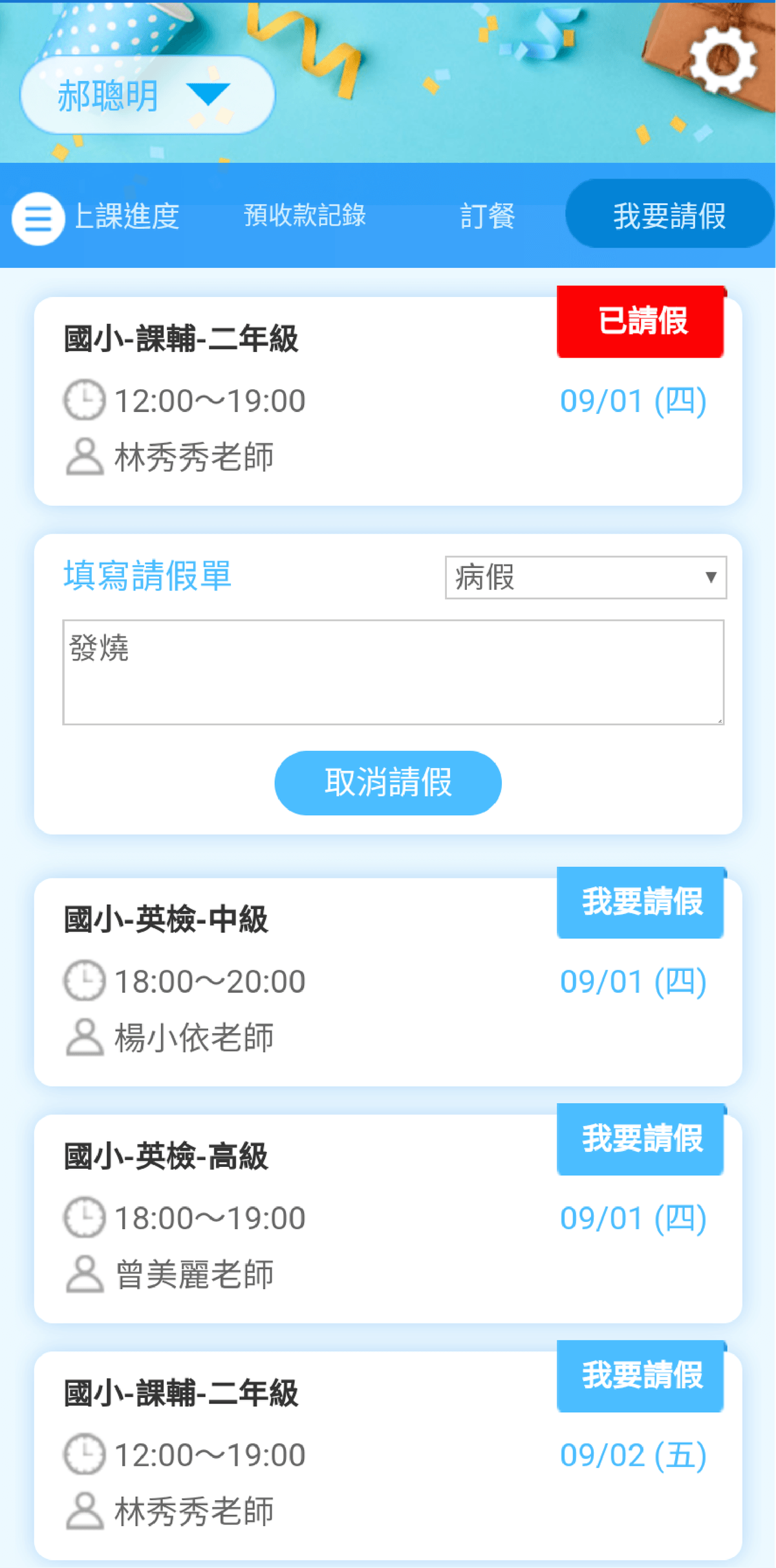Switch to the 訂餐 tab
Viewport: 776px width, 1568px height.
coord(487,216)
